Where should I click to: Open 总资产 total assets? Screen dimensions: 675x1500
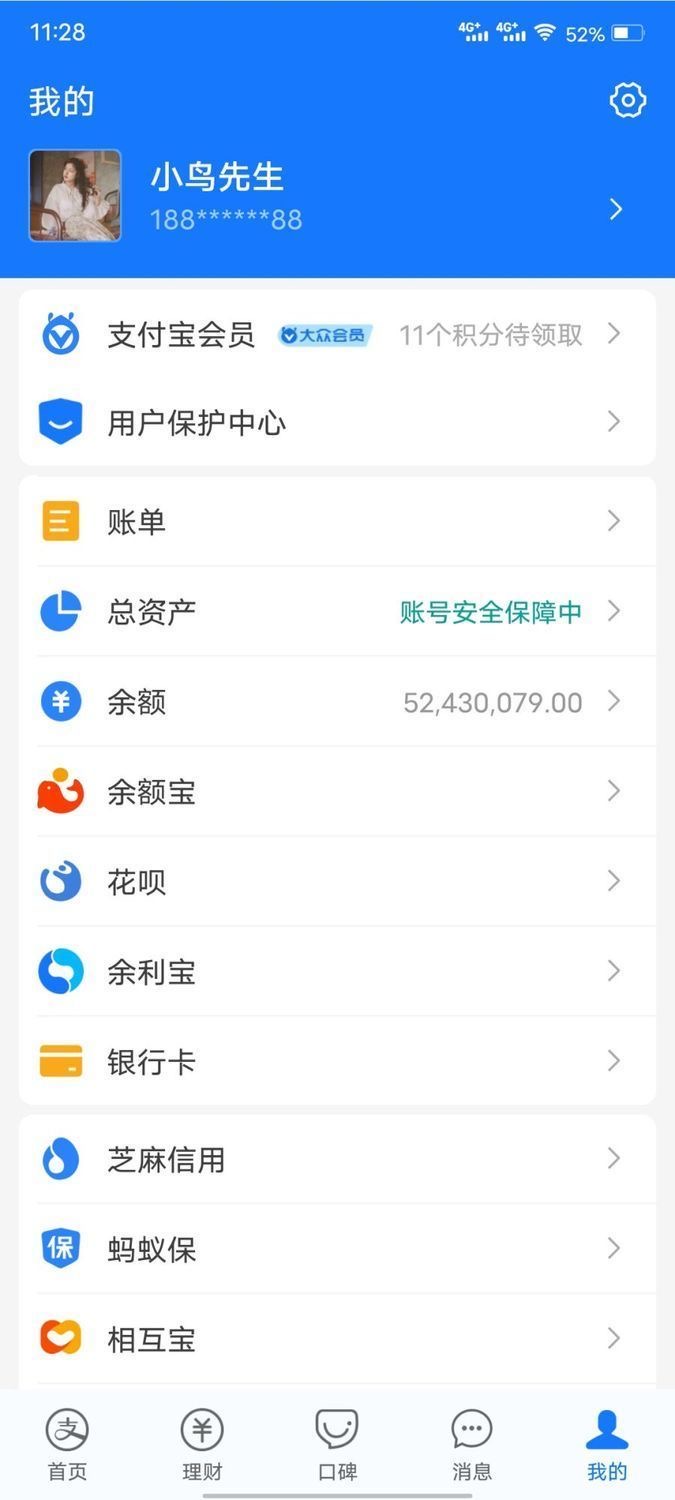point(337,611)
